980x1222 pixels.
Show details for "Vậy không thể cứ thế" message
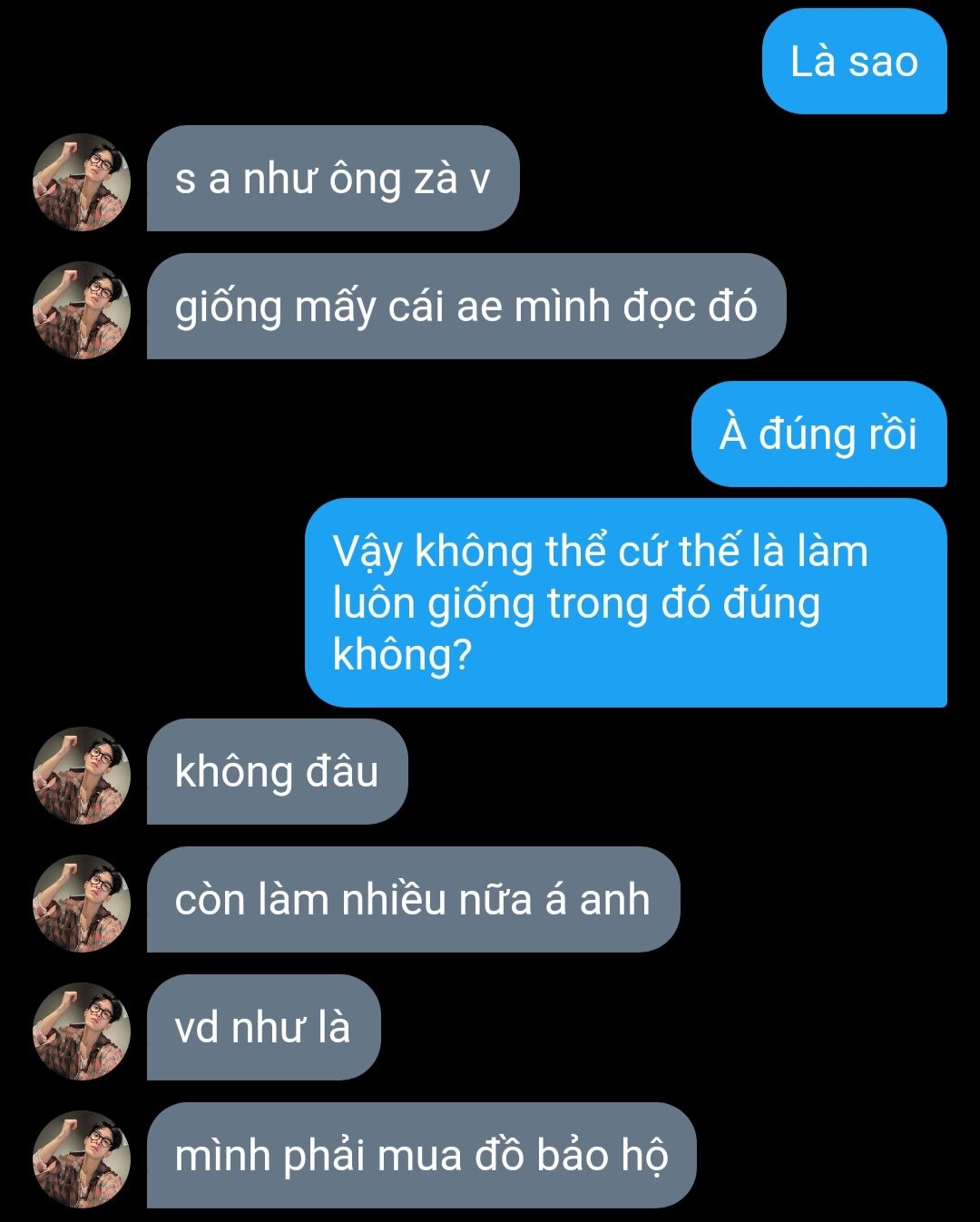625,602
